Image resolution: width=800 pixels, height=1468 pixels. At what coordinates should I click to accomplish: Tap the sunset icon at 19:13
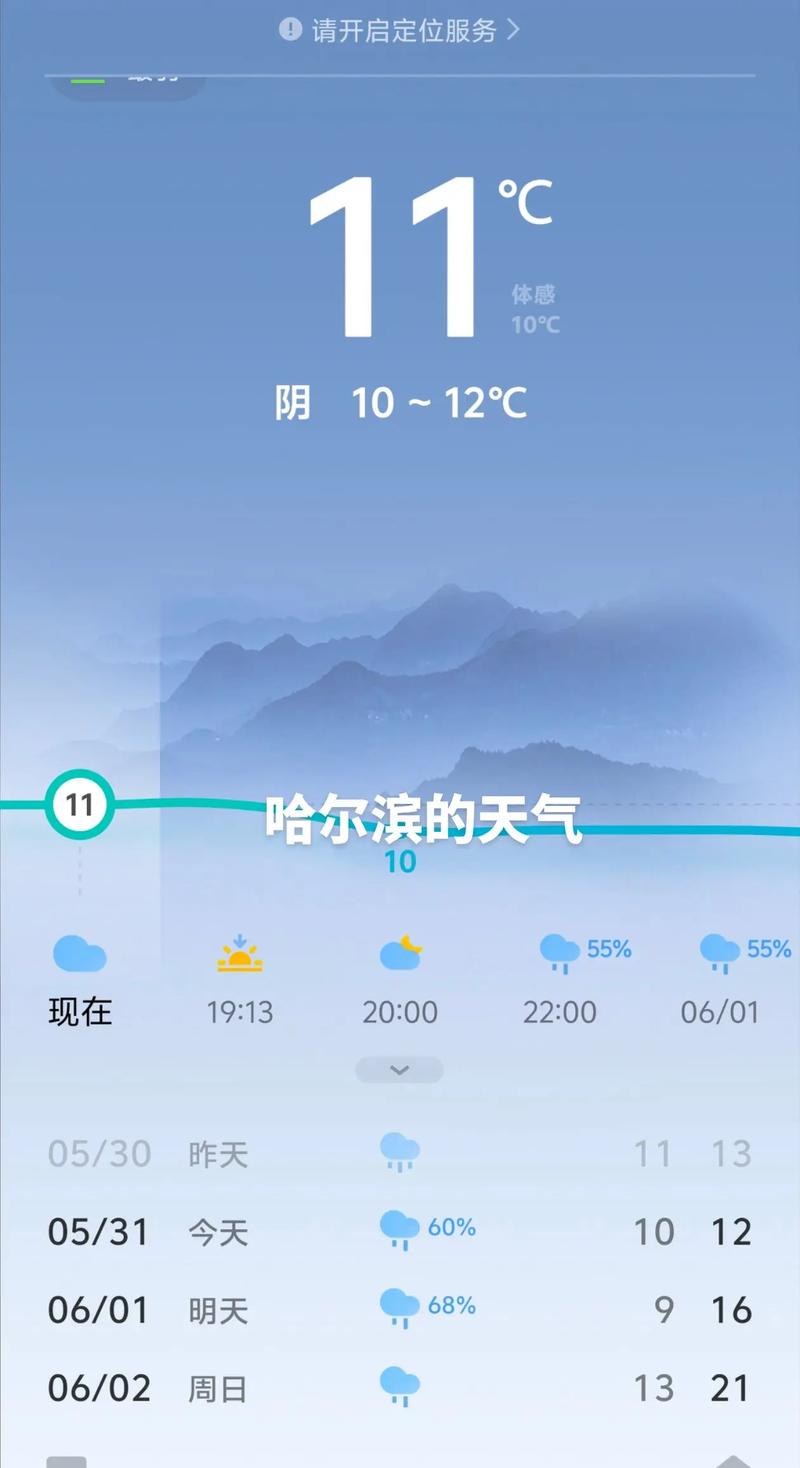239,955
